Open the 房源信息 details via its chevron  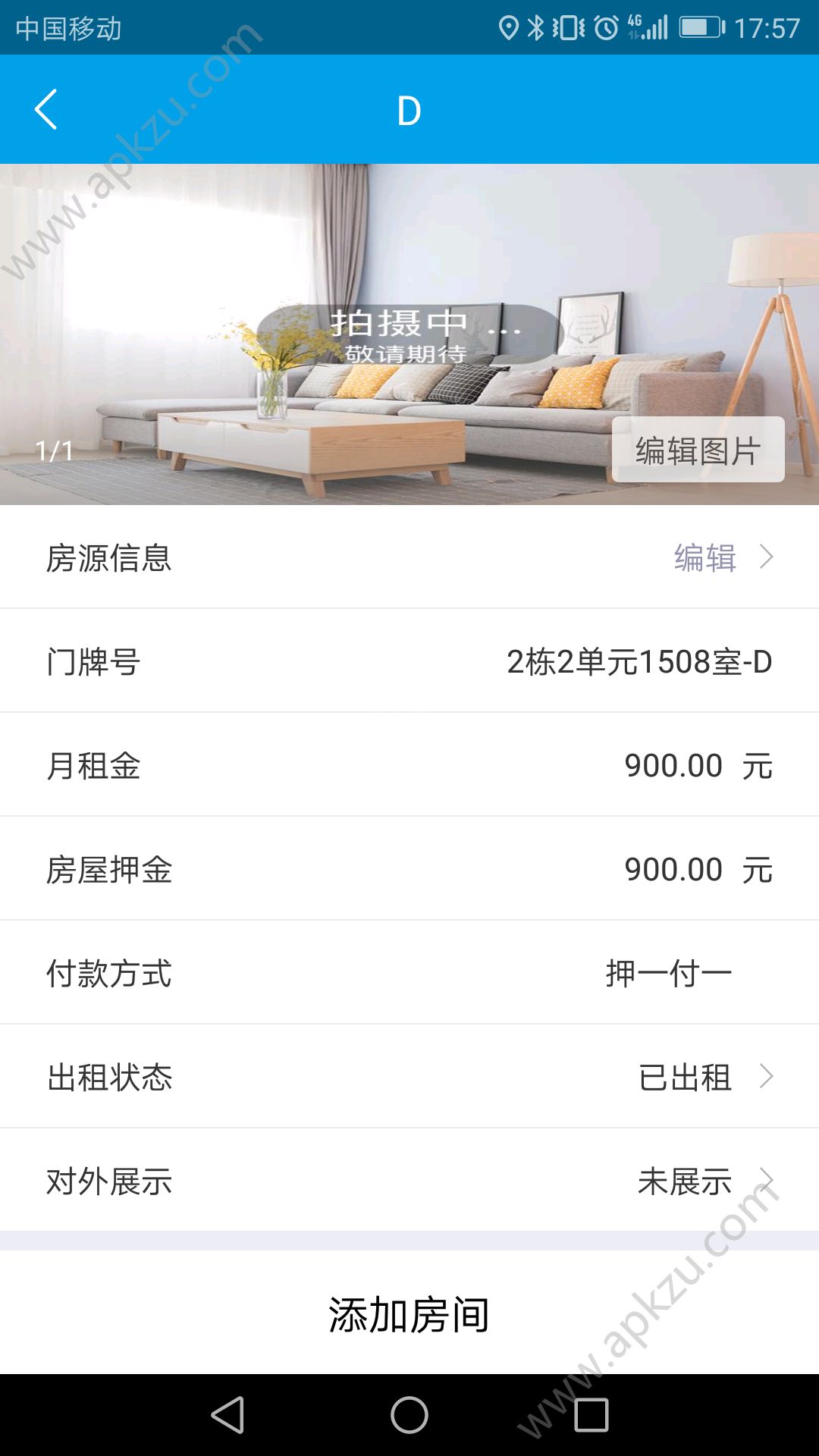tap(767, 557)
